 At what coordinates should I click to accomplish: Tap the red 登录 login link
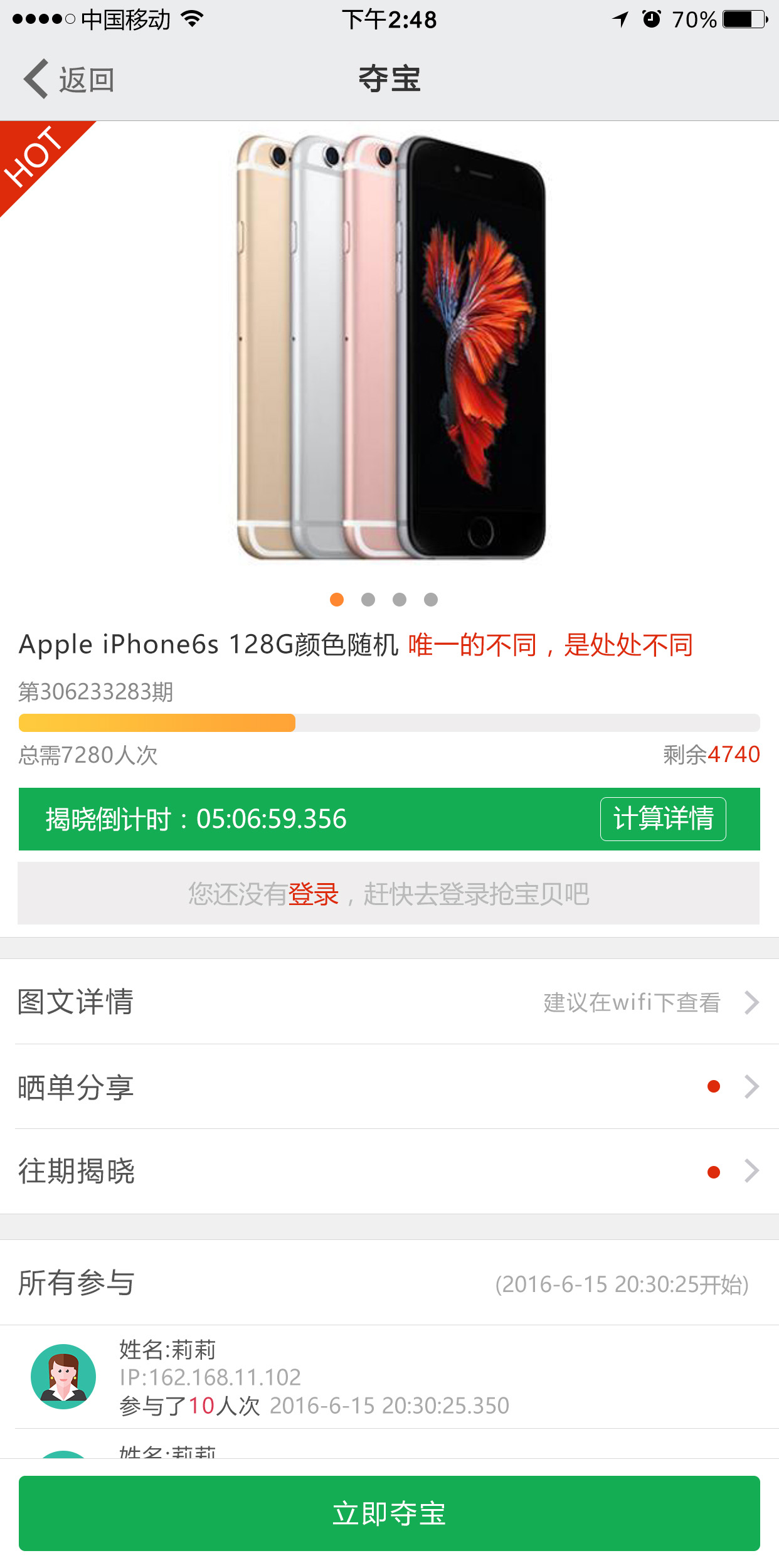click(x=313, y=894)
